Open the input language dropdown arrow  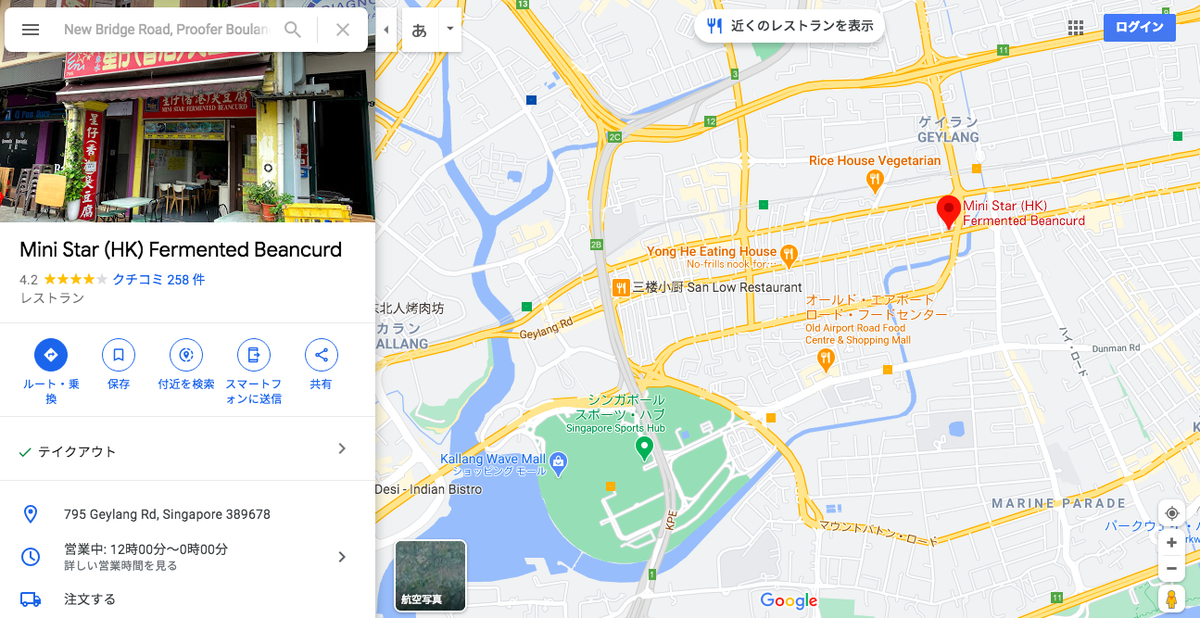(x=450, y=29)
